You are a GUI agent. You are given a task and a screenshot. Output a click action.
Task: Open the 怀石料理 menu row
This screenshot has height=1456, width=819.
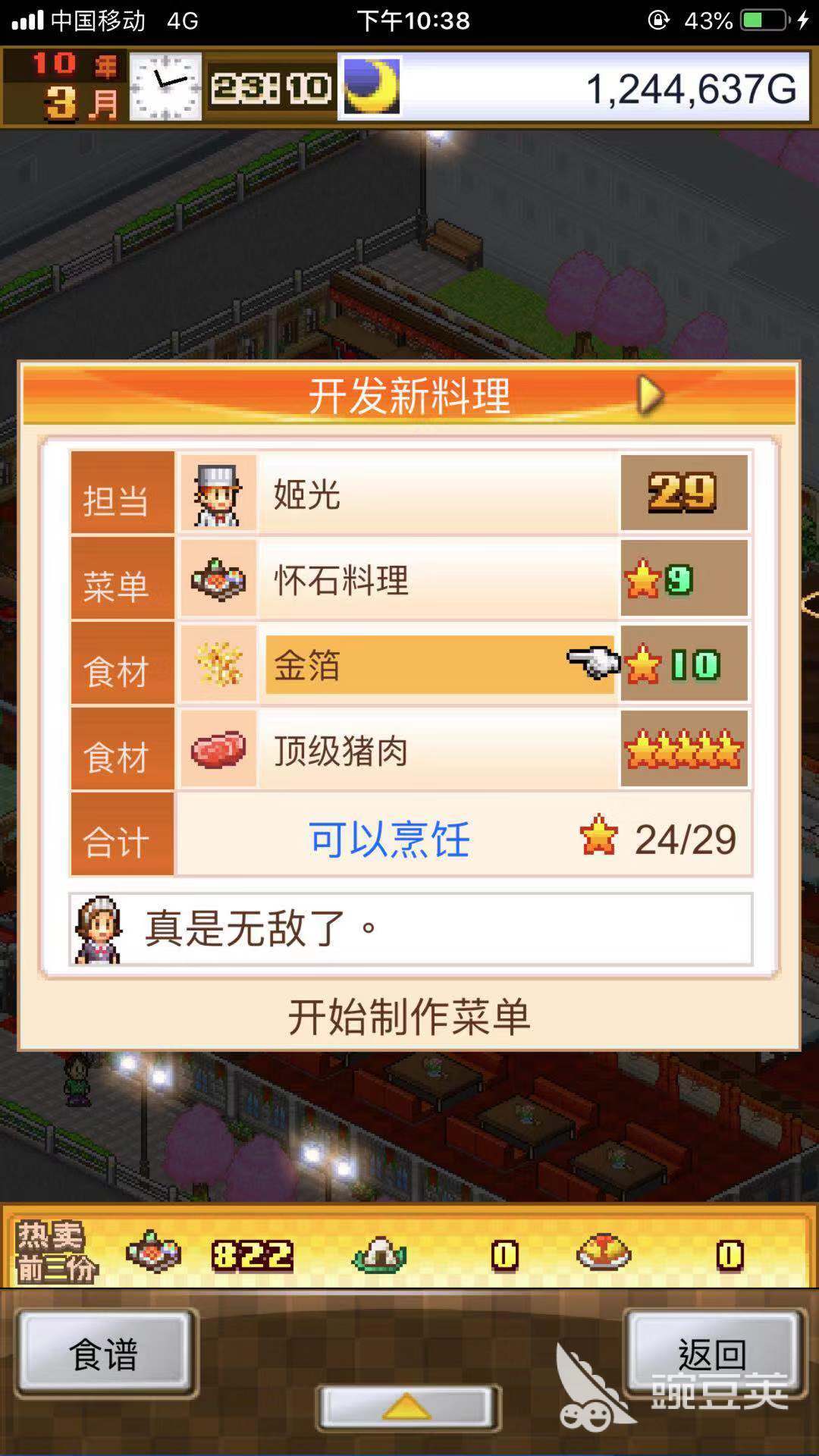coord(410,579)
